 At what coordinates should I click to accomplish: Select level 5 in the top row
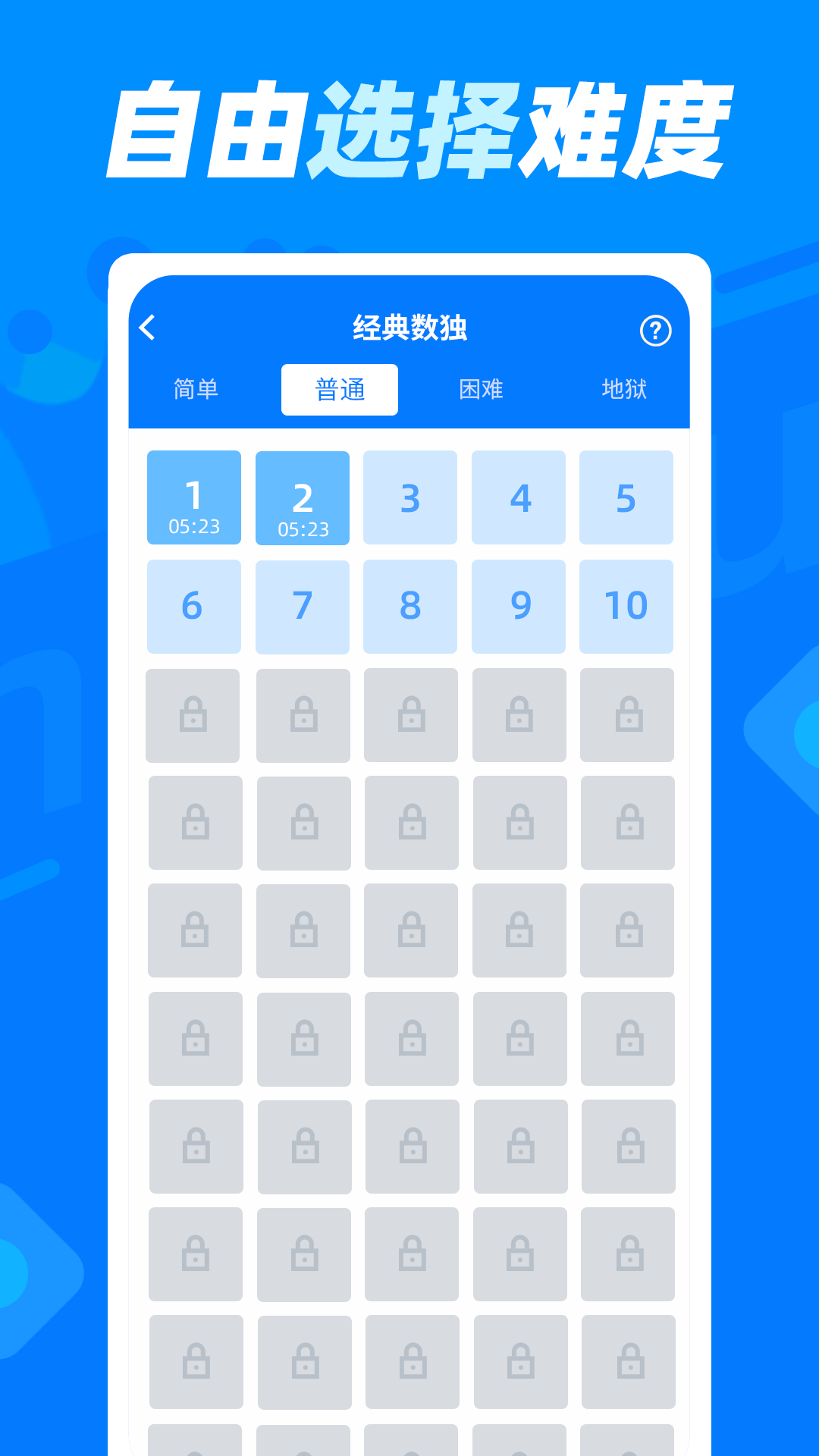click(626, 497)
